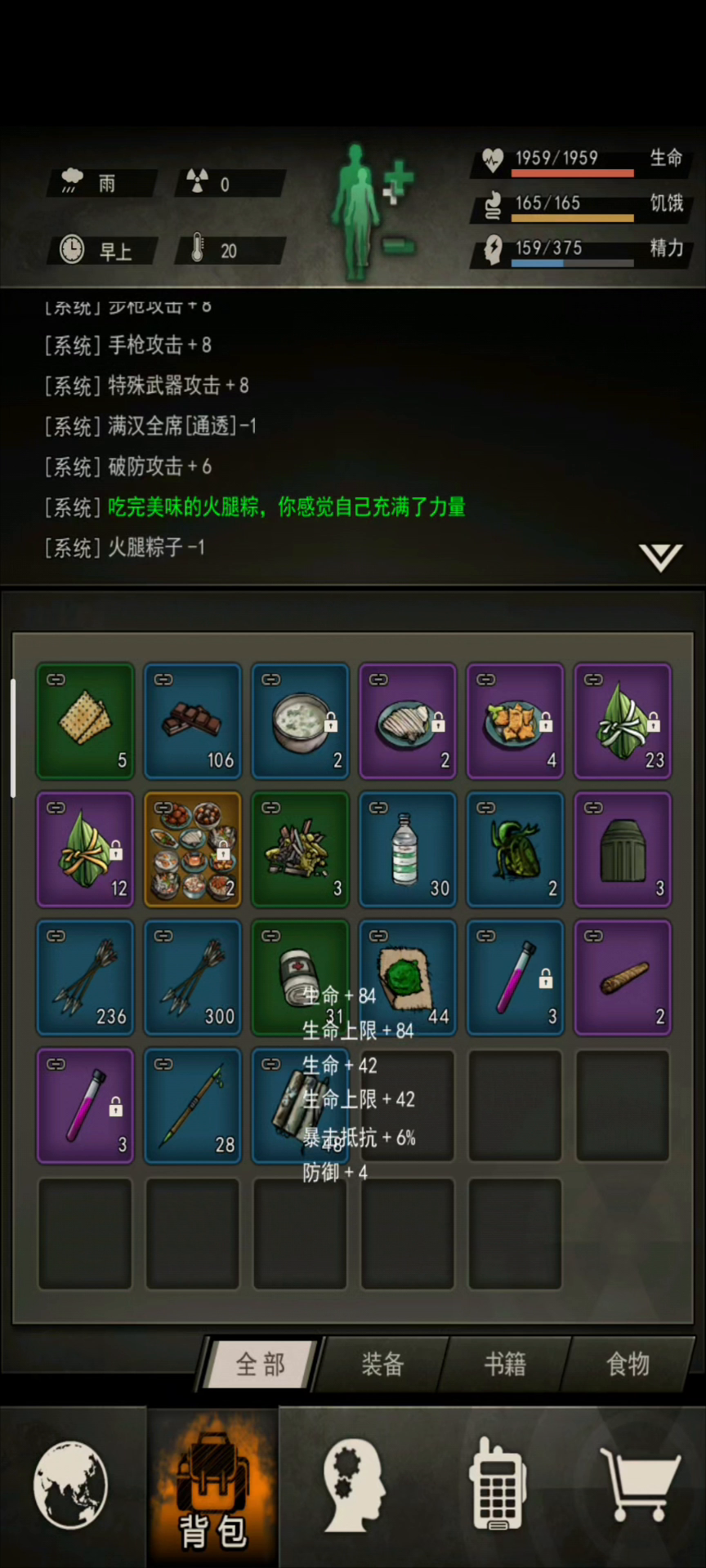Select the fishing rod with 28

point(193,1106)
